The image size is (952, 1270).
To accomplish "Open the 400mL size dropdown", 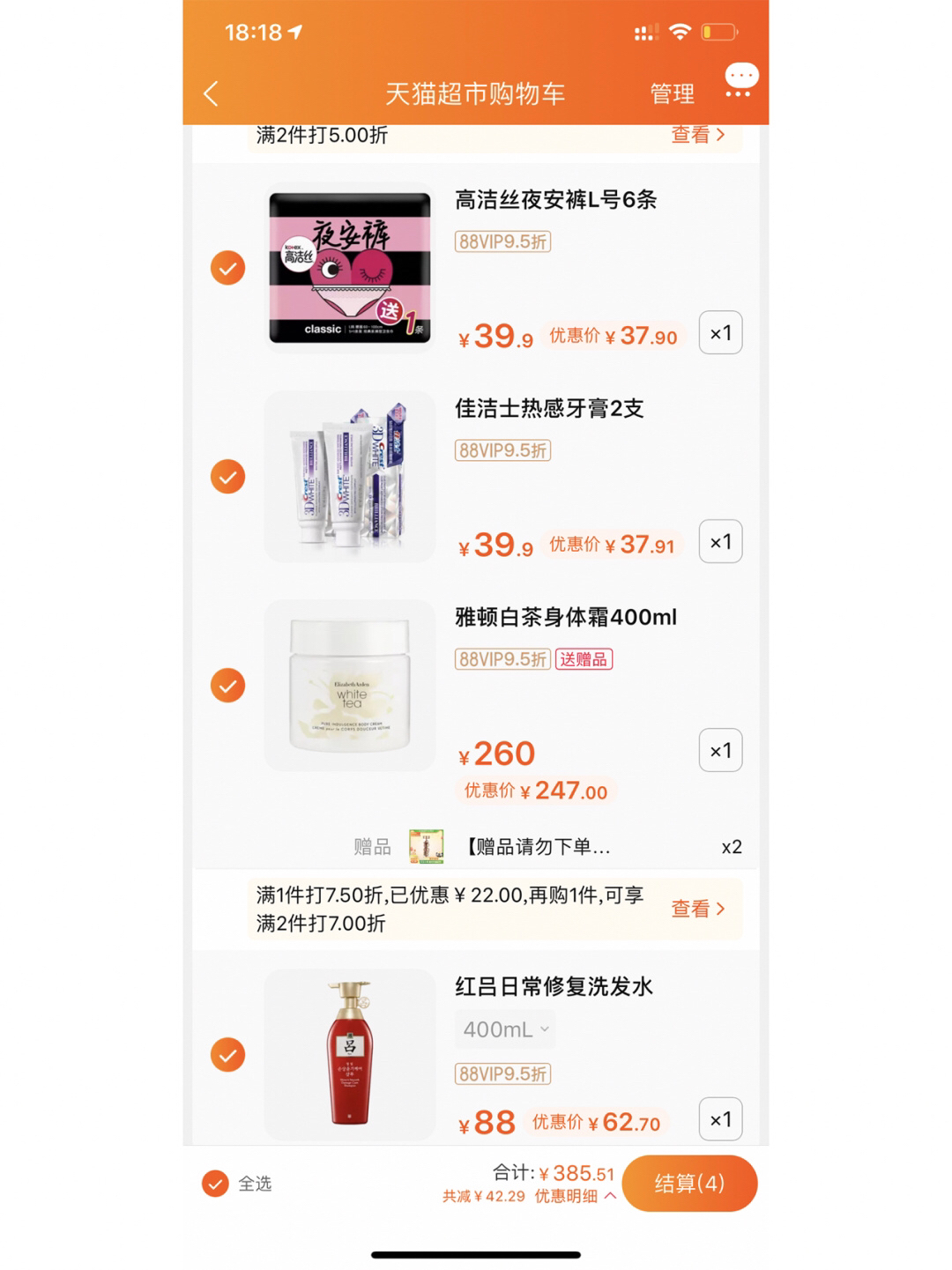I will [x=506, y=1029].
